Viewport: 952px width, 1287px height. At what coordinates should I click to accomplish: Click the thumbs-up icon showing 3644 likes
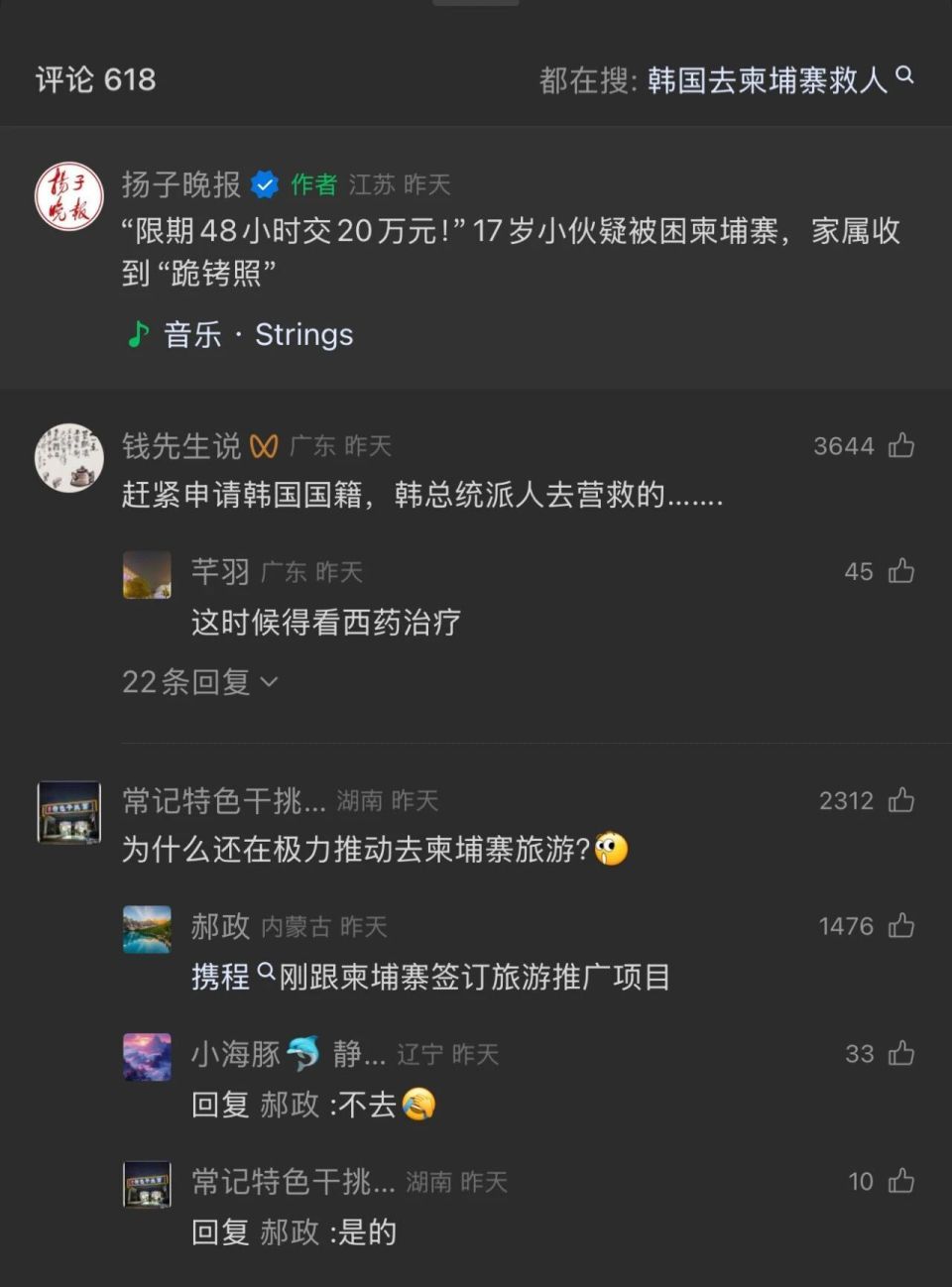[x=901, y=446]
